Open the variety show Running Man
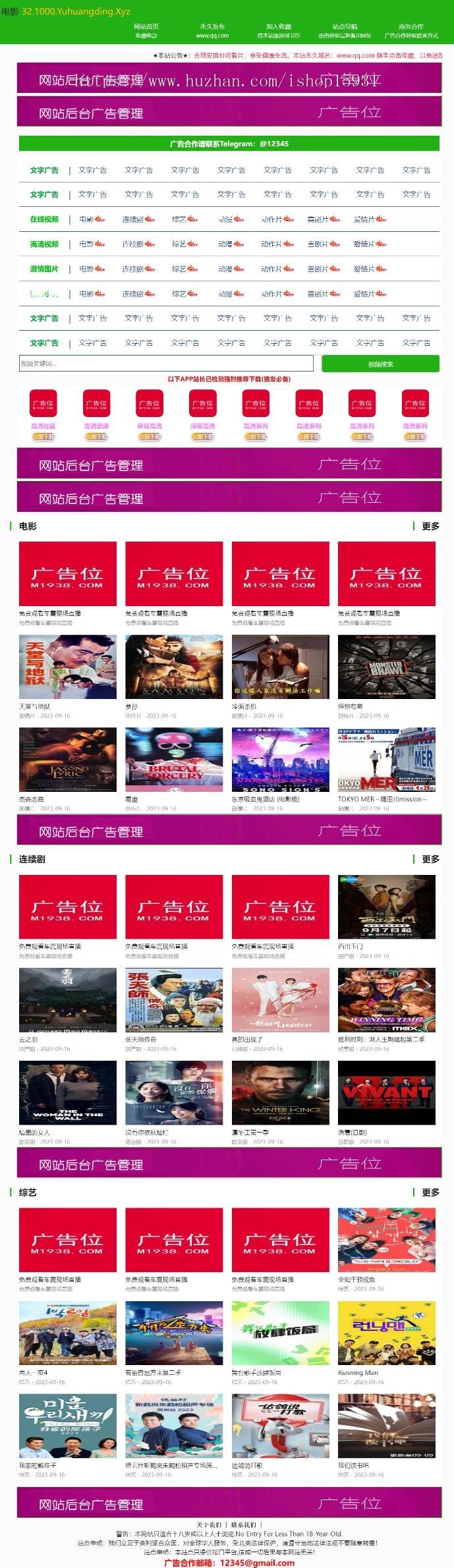 387,1333
